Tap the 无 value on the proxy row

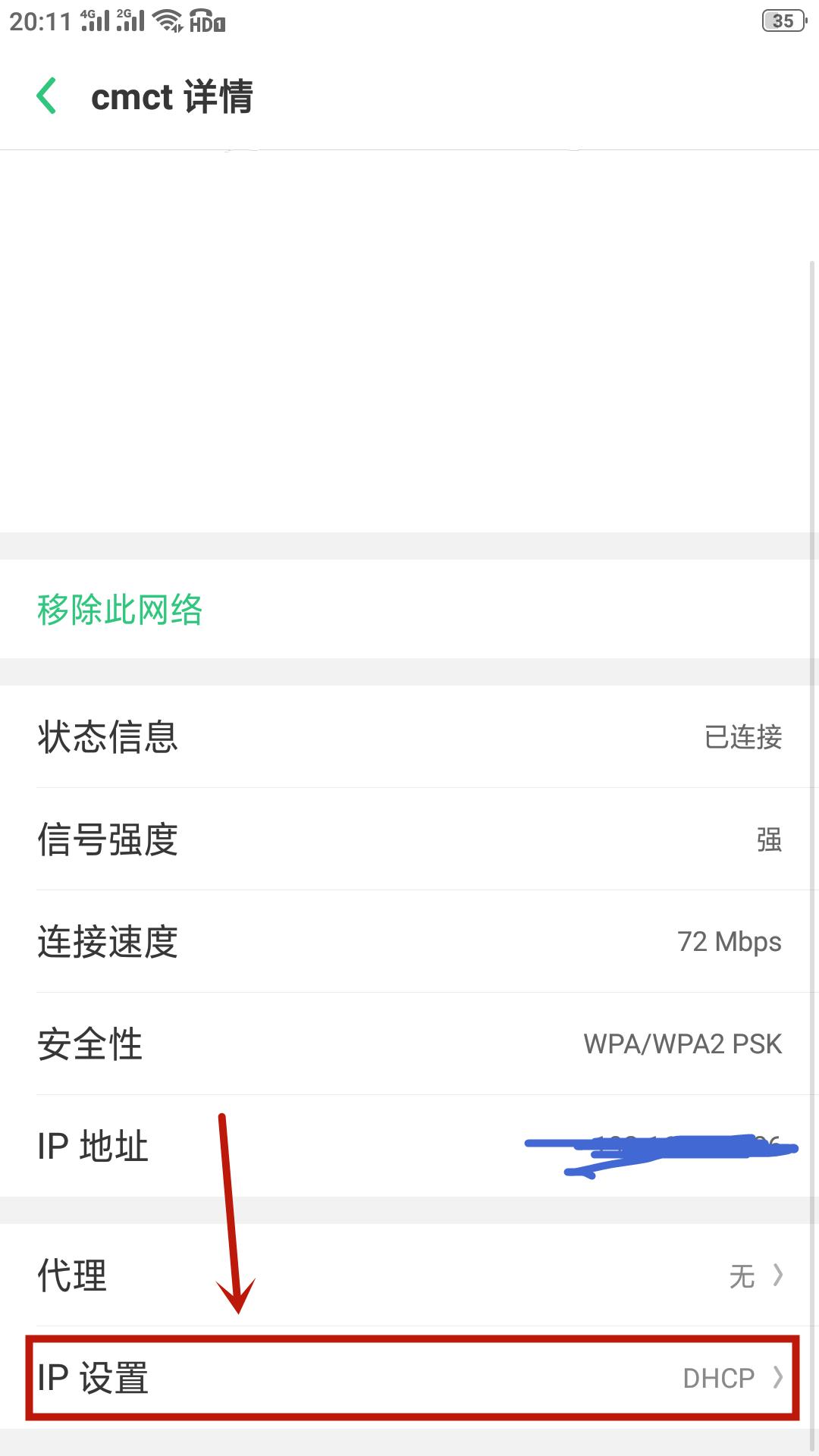(x=742, y=1276)
